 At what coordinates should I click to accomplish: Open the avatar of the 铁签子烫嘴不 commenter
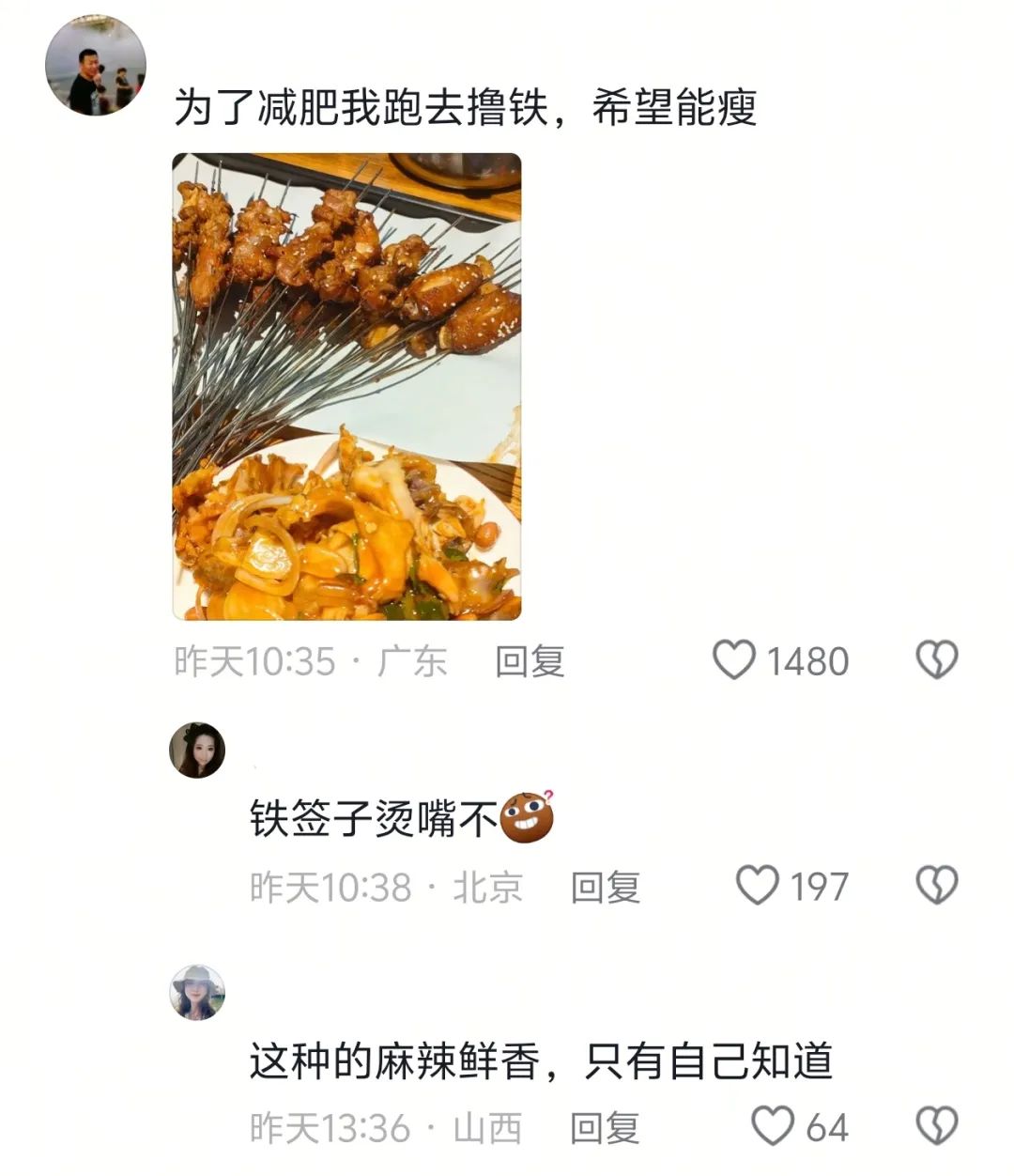pyautogui.click(x=197, y=750)
